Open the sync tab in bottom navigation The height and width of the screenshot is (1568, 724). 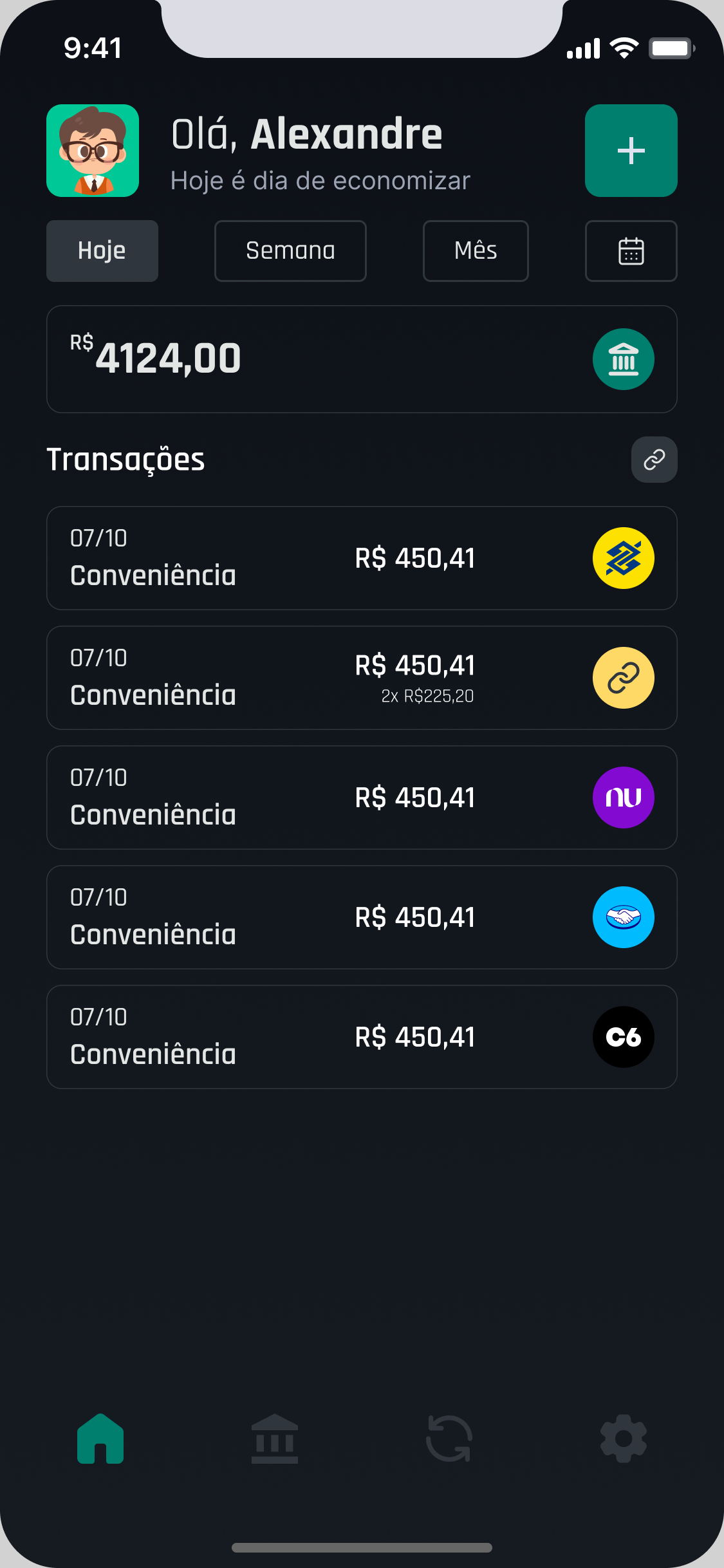pyautogui.click(x=449, y=1439)
